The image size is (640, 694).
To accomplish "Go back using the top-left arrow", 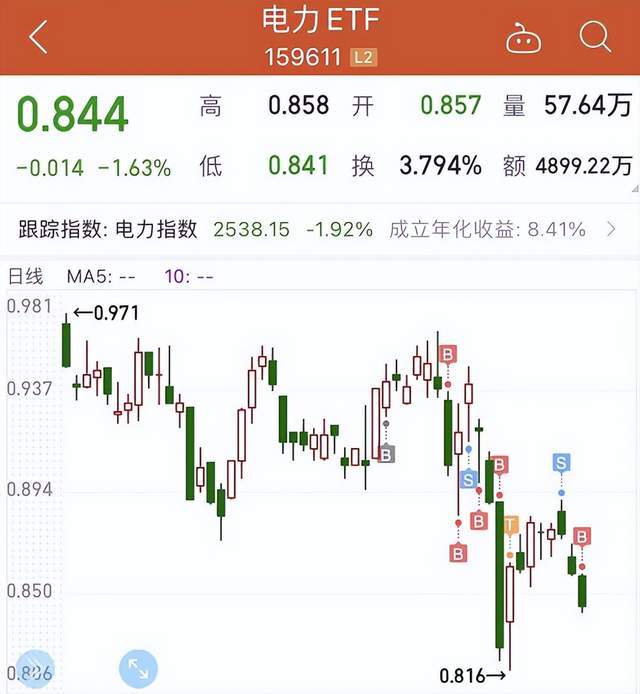I will click(x=38, y=38).
